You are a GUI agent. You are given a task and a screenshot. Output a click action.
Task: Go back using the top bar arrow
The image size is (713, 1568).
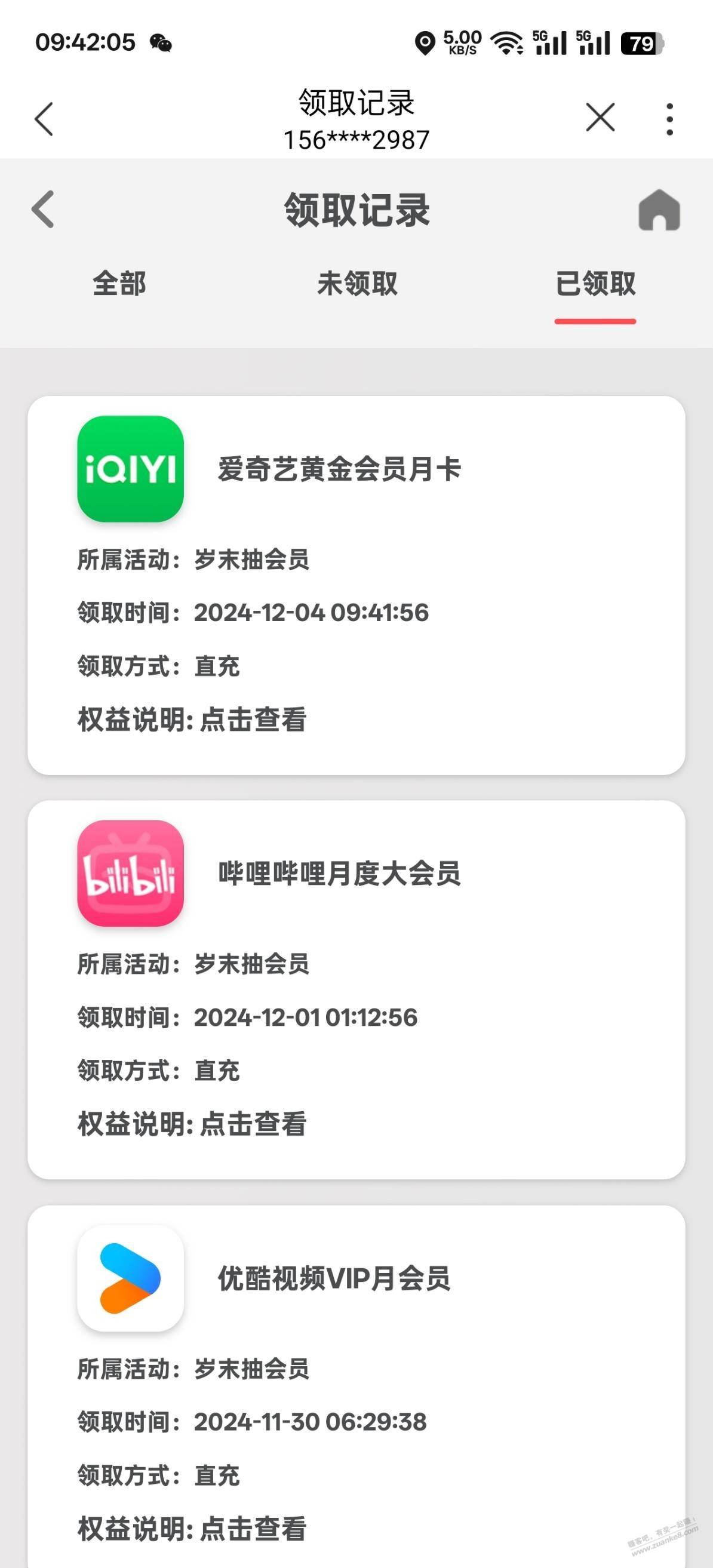pyautogui.click(x=44, y=119)
